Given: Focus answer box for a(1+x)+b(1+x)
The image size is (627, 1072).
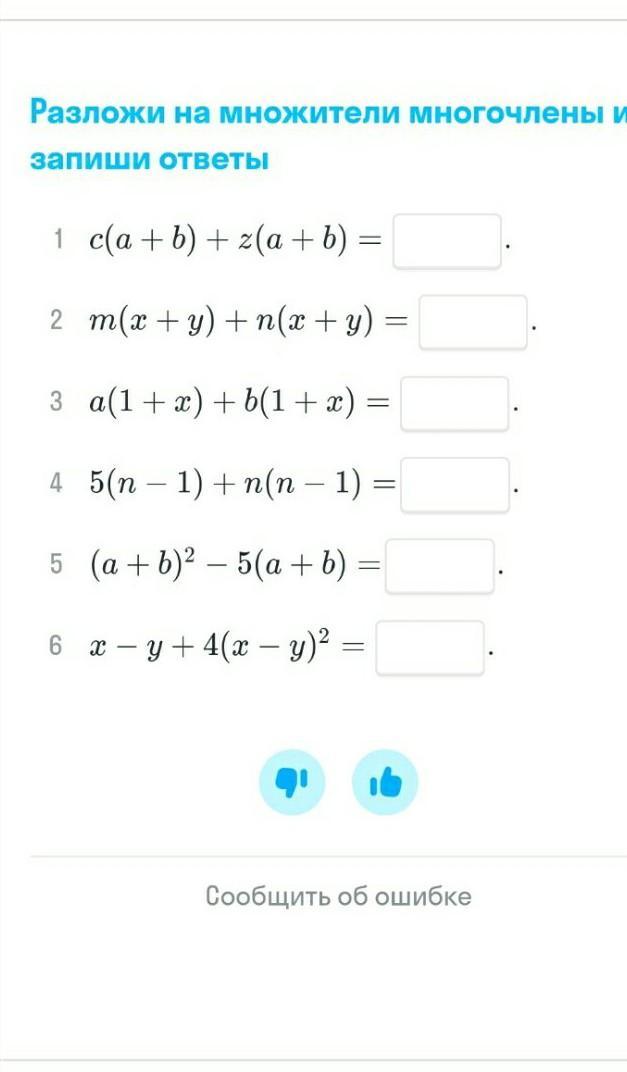Looking at the screenshot, I should point(455,404).
